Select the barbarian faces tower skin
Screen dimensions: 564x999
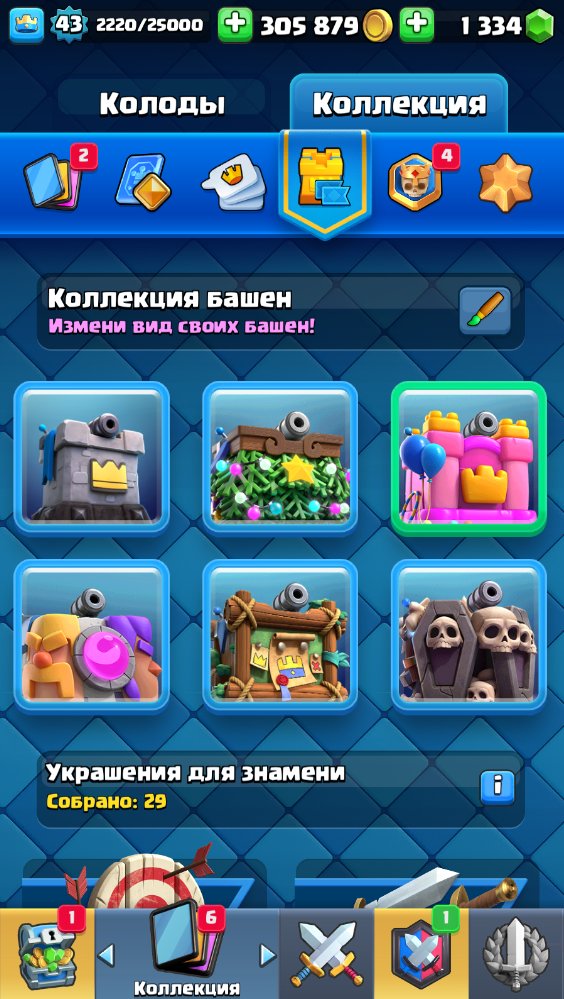pyautogui.click(x=92, y=636)
